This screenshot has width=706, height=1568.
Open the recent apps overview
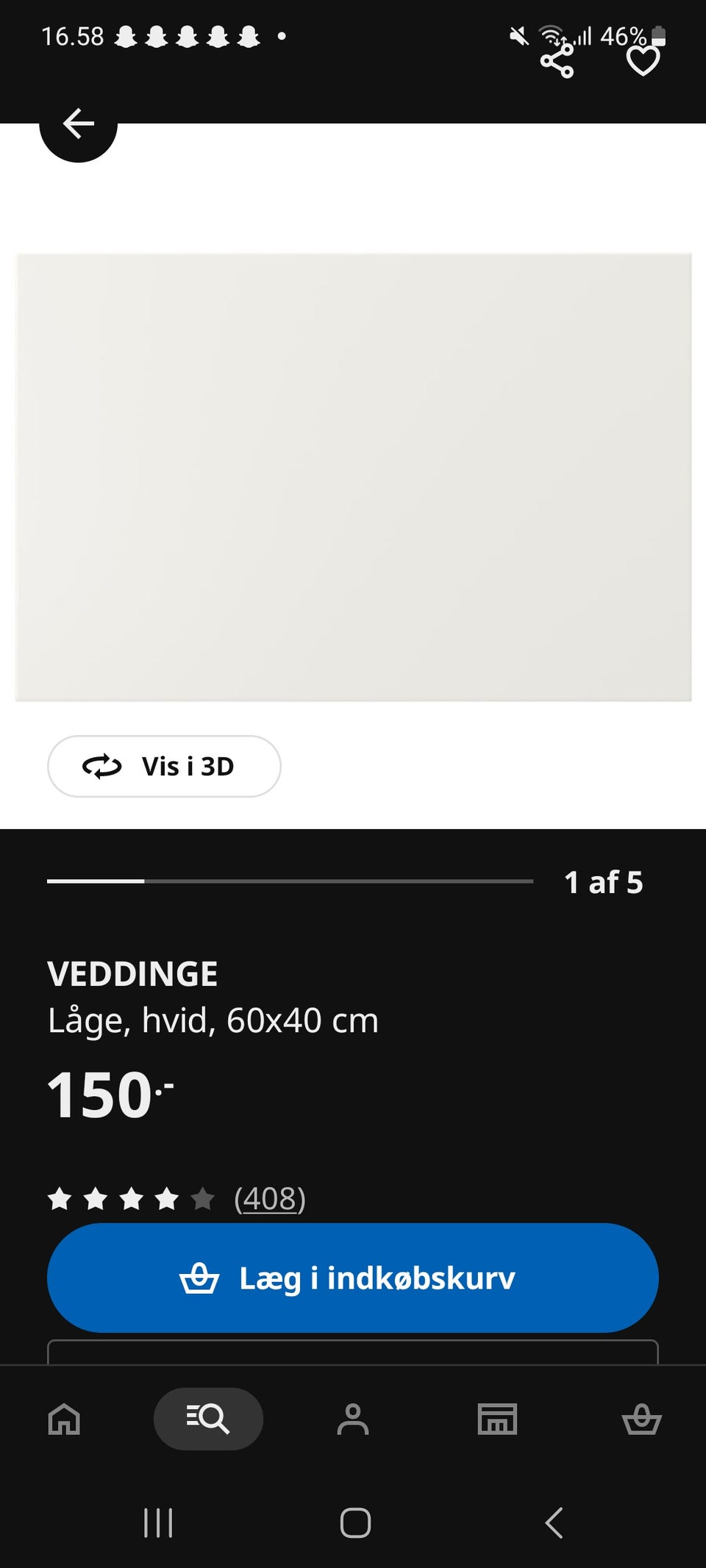tap(158, 1522)
